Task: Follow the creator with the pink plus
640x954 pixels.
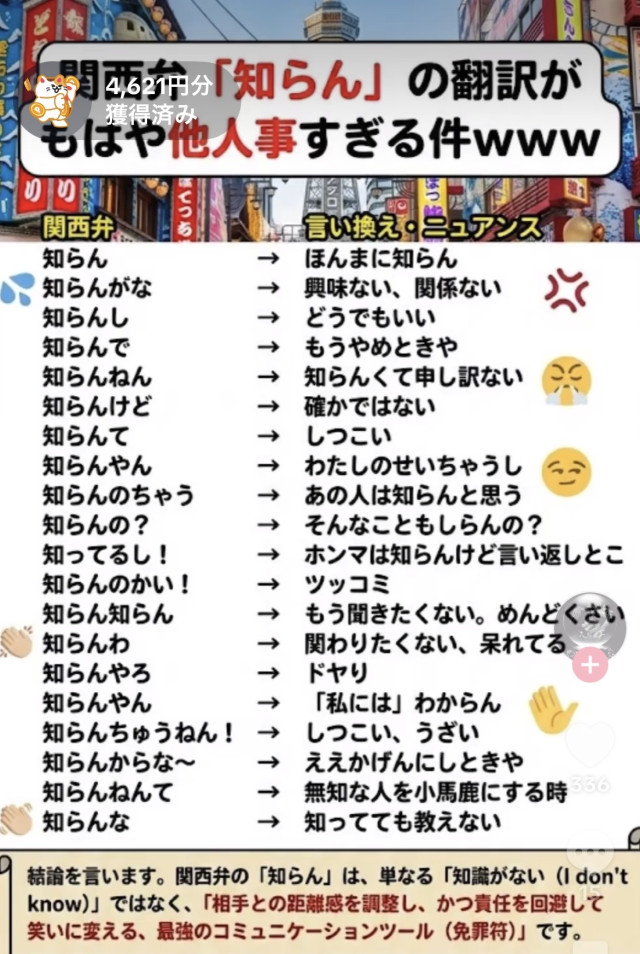Action: click(591, 665)
